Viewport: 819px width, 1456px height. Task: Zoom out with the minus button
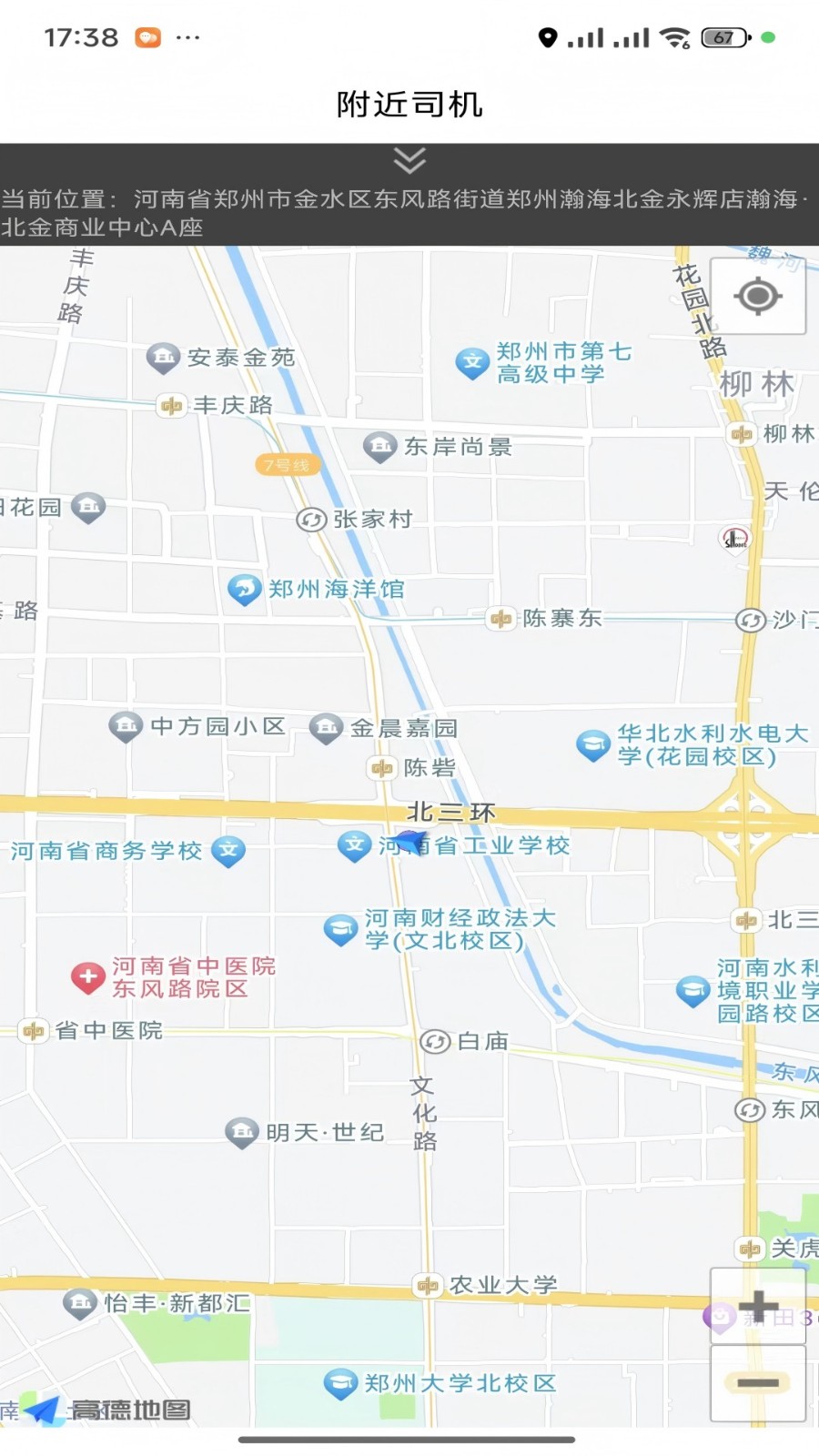click(758, 1384)
